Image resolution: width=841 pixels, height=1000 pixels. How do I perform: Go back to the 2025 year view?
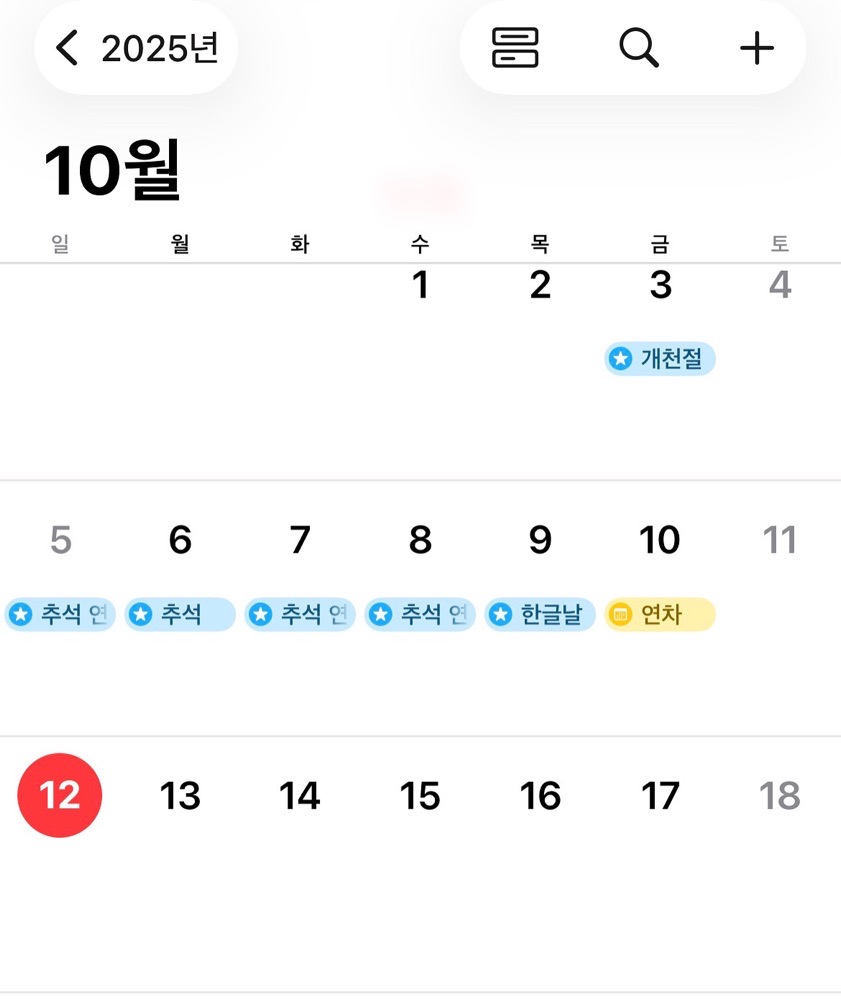click(x=136, y=47)
